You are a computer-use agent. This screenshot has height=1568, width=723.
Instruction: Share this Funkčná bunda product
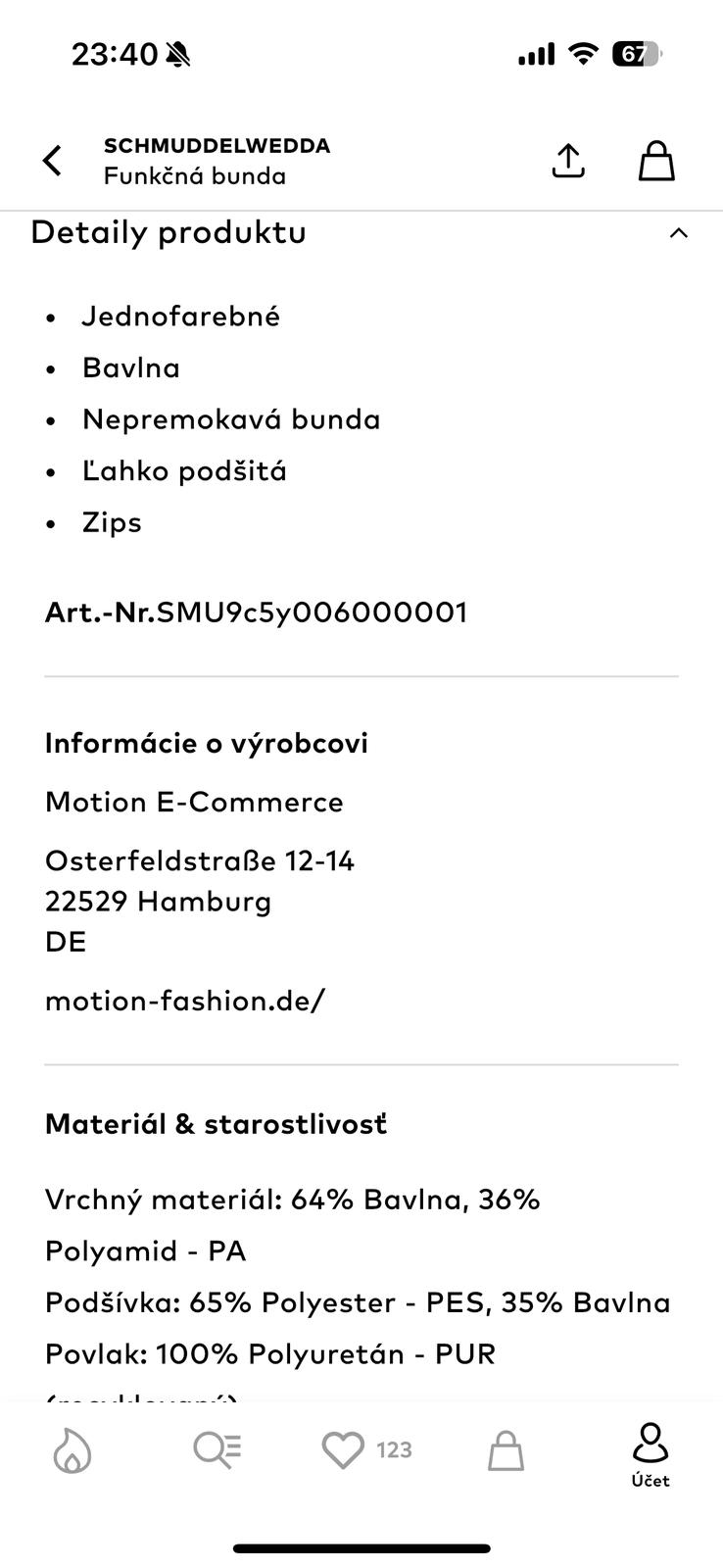tap(568, 161)
